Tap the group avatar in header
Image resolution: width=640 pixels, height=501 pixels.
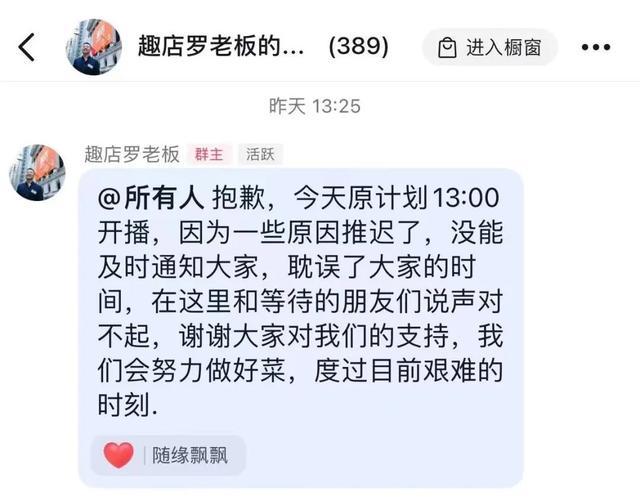click(x=93, y=46)
